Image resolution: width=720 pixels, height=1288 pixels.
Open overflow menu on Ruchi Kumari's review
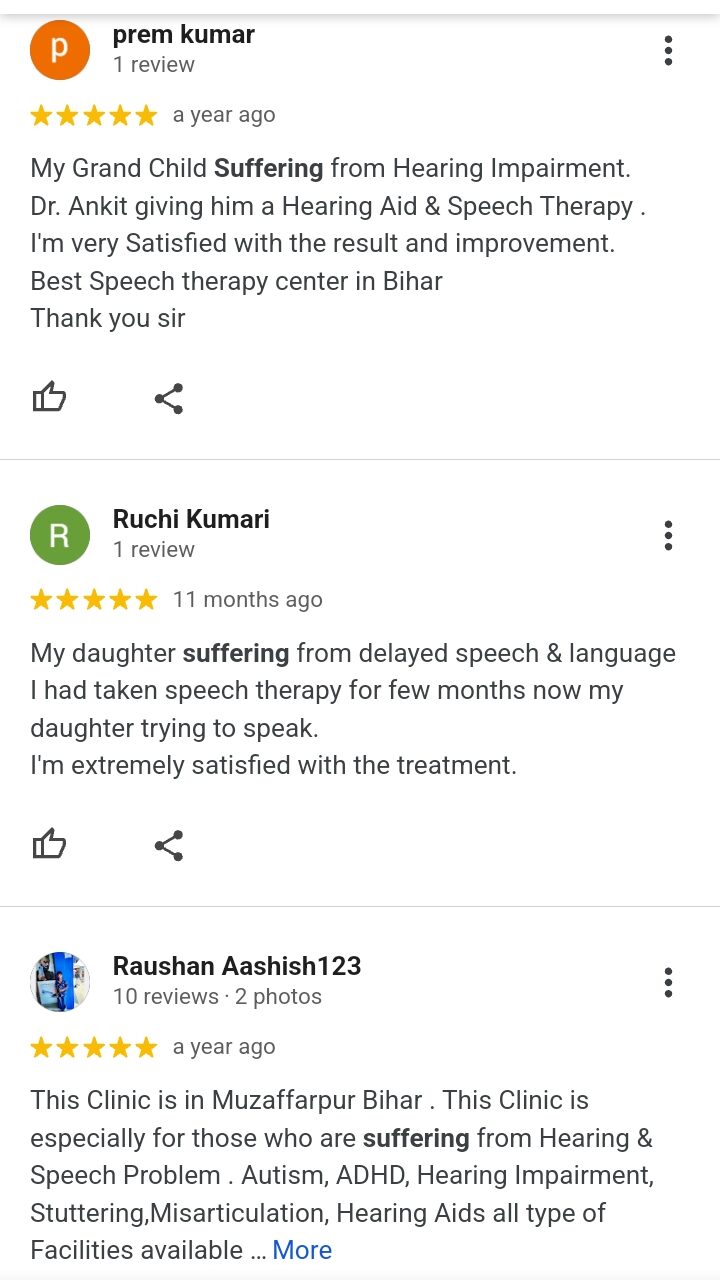[668, 535]
